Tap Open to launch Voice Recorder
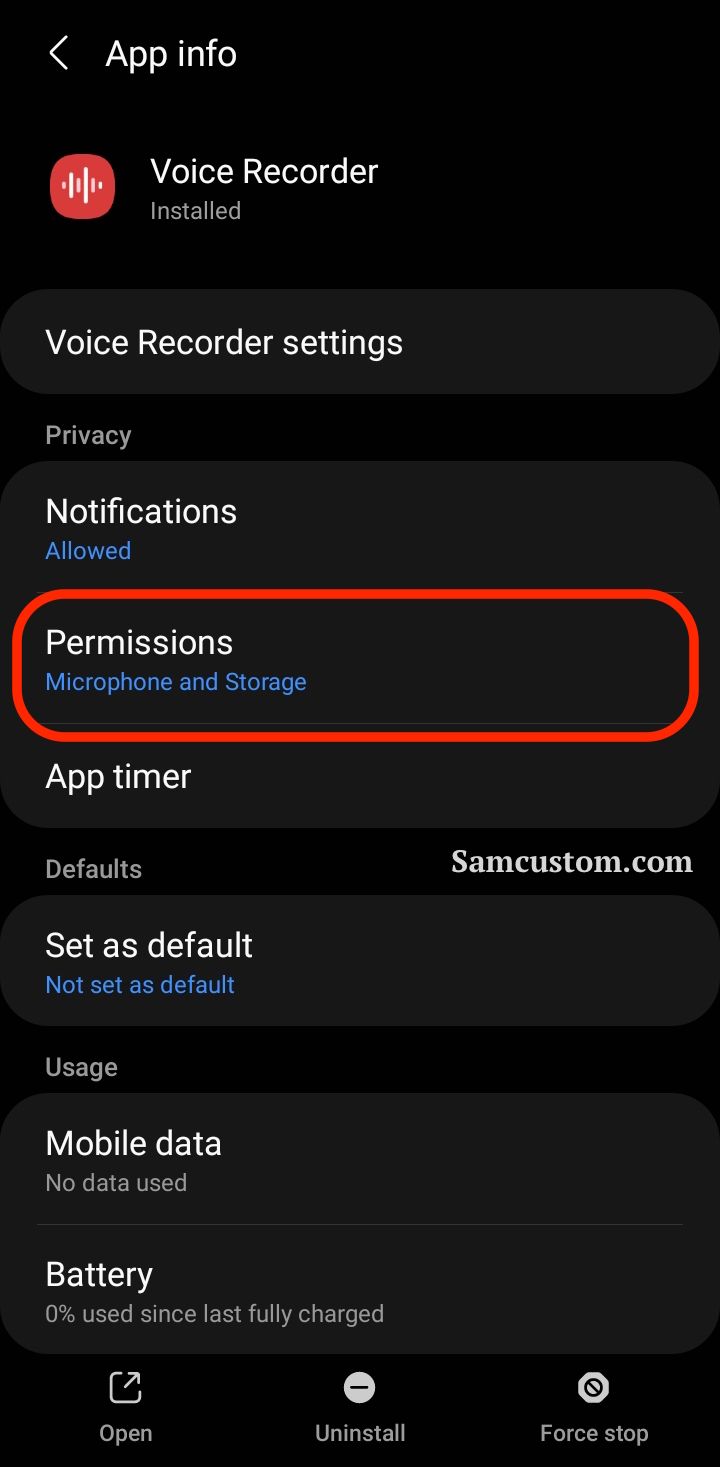This screenshot has width=720, height=1467. tap(126, 1408)
